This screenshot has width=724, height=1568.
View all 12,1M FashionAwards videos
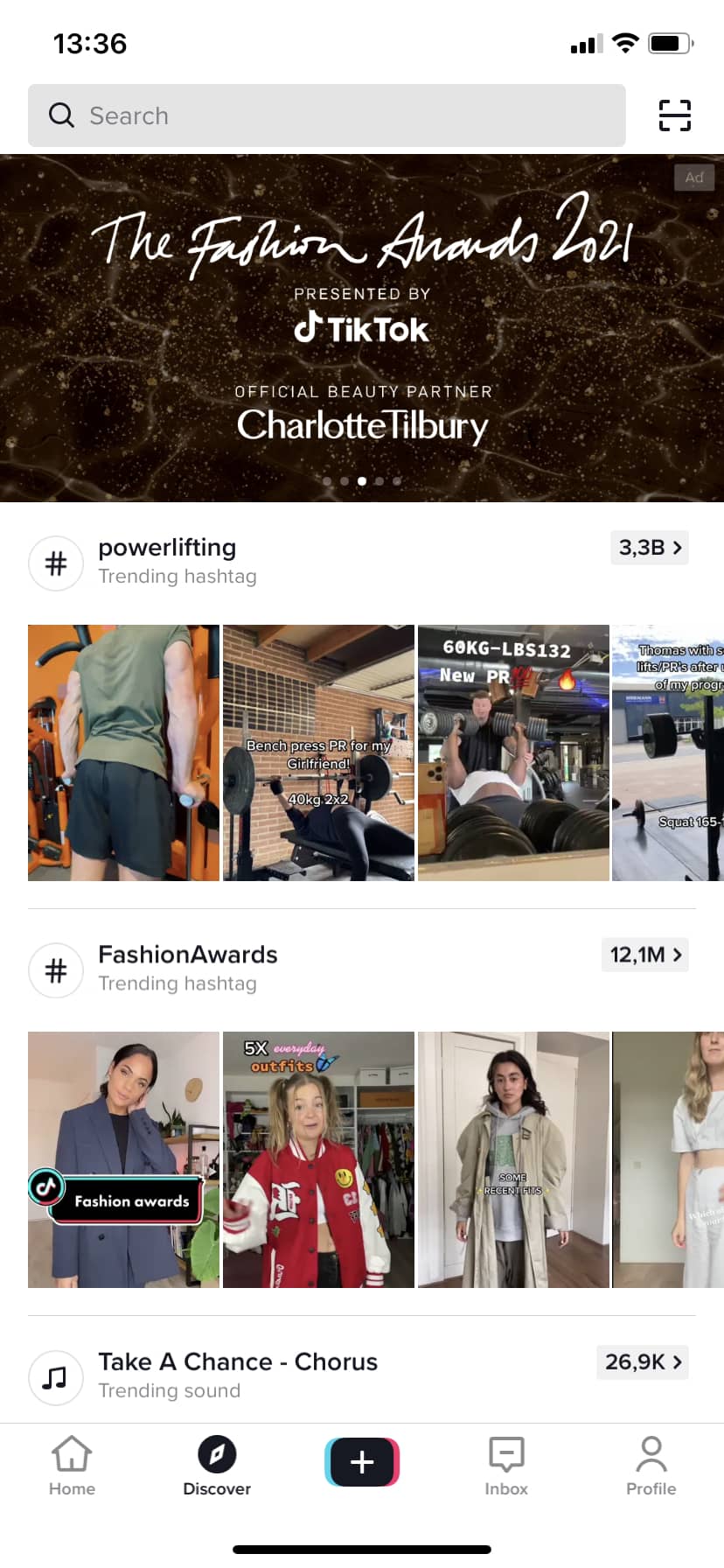(x=645, y=955)
